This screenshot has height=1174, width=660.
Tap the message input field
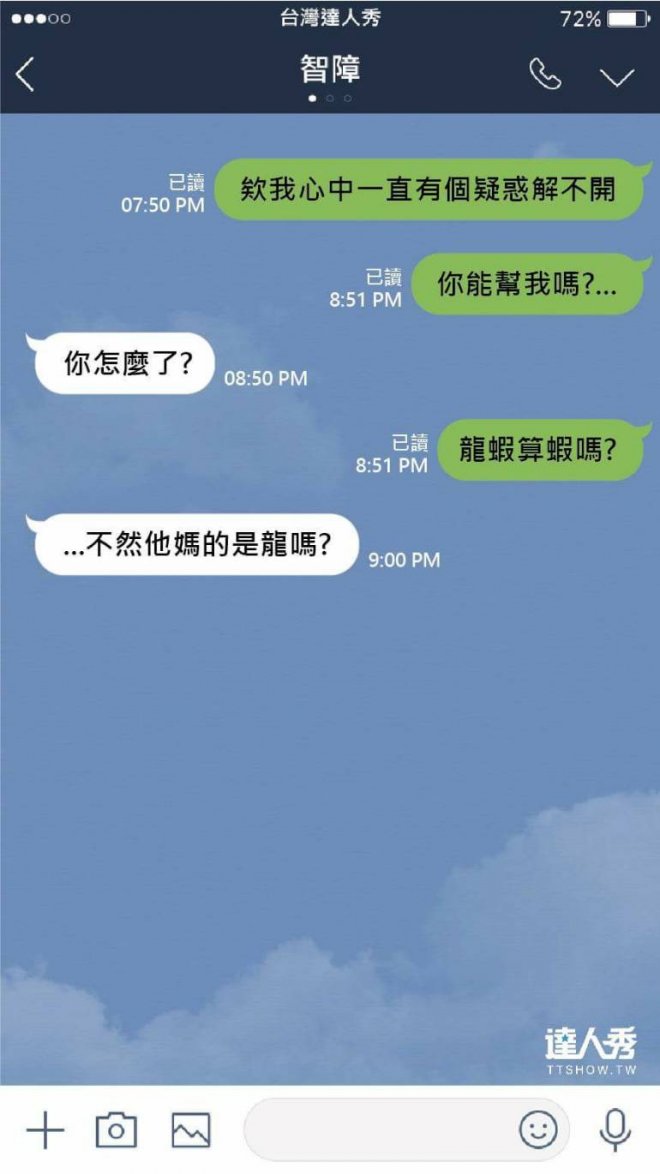(x=380, y=1131)
